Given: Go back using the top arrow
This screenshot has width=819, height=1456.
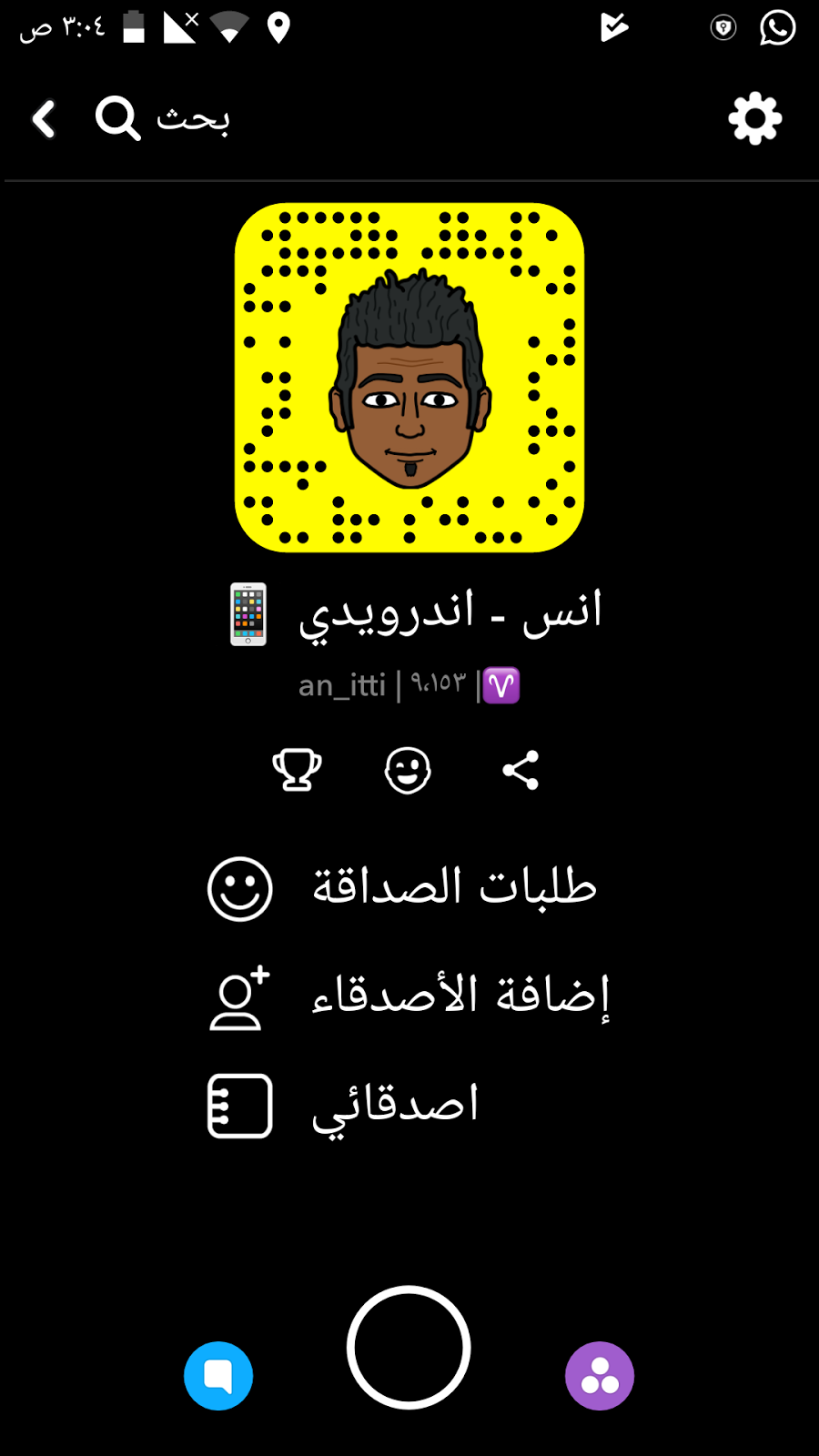Looking at the screenshot, I should (x=44, y=119).
